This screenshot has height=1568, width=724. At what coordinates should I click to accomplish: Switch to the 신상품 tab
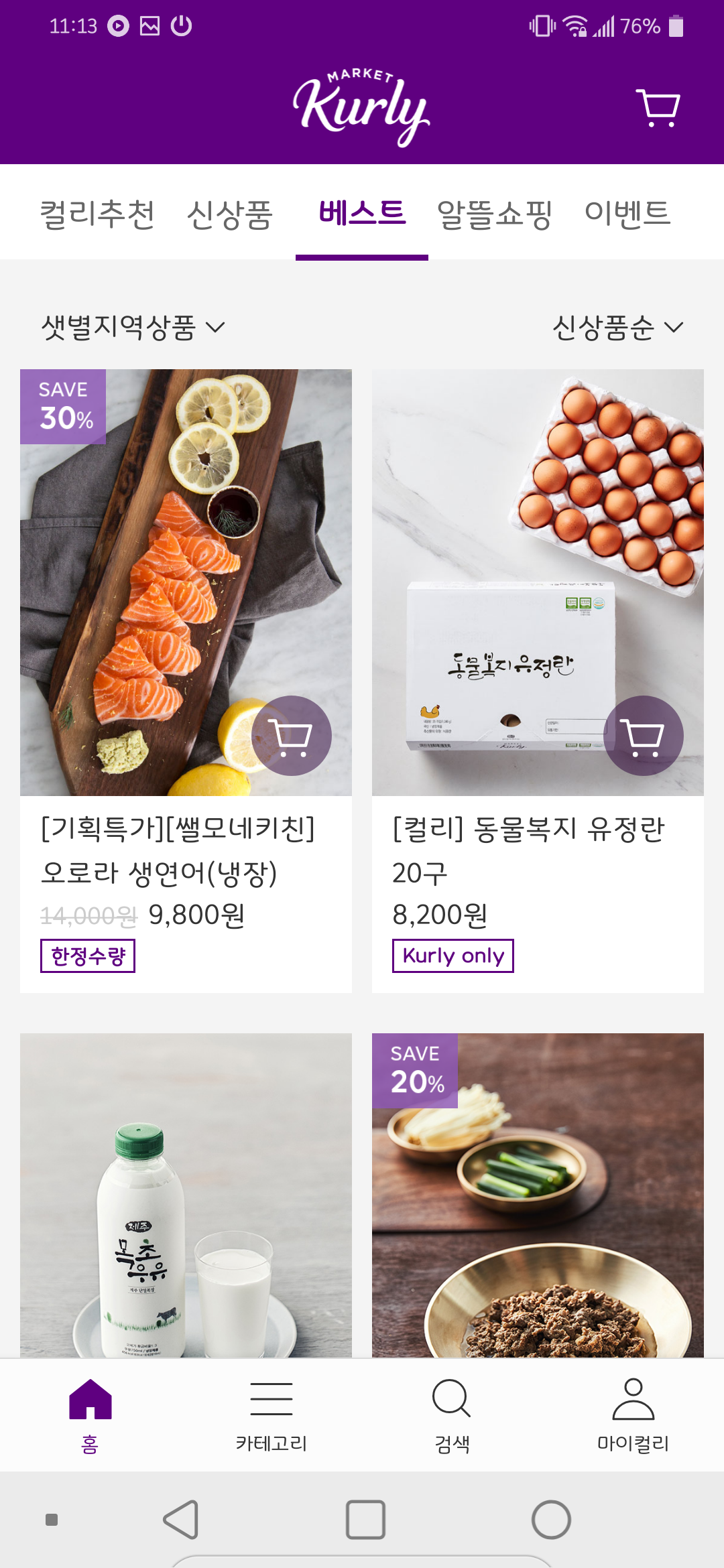tap(229, 214)
